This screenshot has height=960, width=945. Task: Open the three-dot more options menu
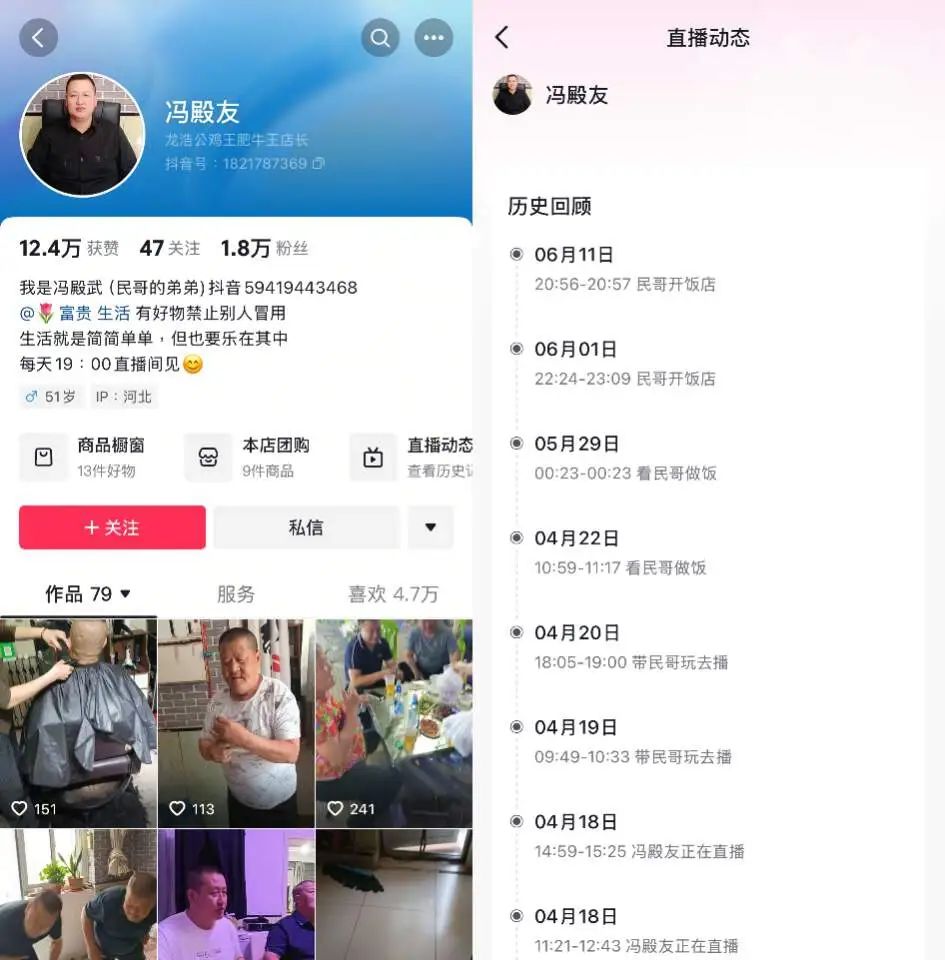(433, 38)
